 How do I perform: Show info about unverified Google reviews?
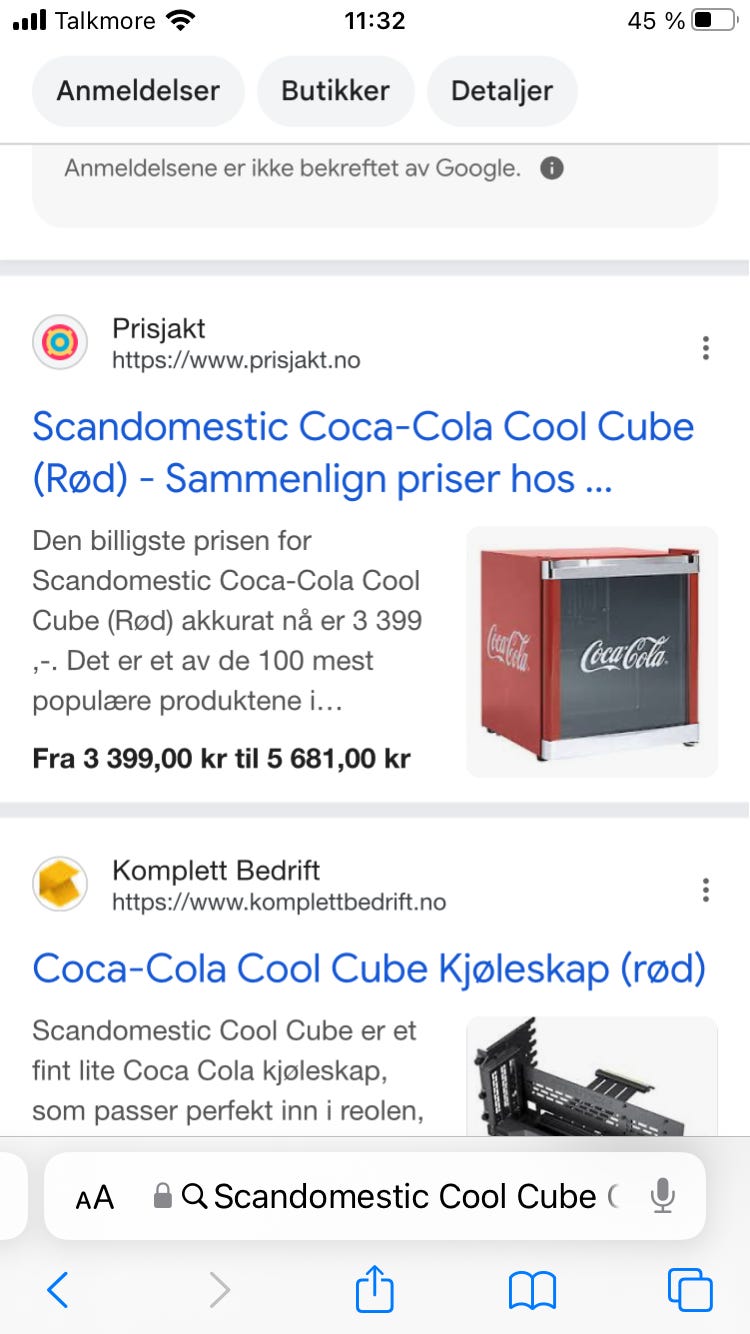[552, 168]
